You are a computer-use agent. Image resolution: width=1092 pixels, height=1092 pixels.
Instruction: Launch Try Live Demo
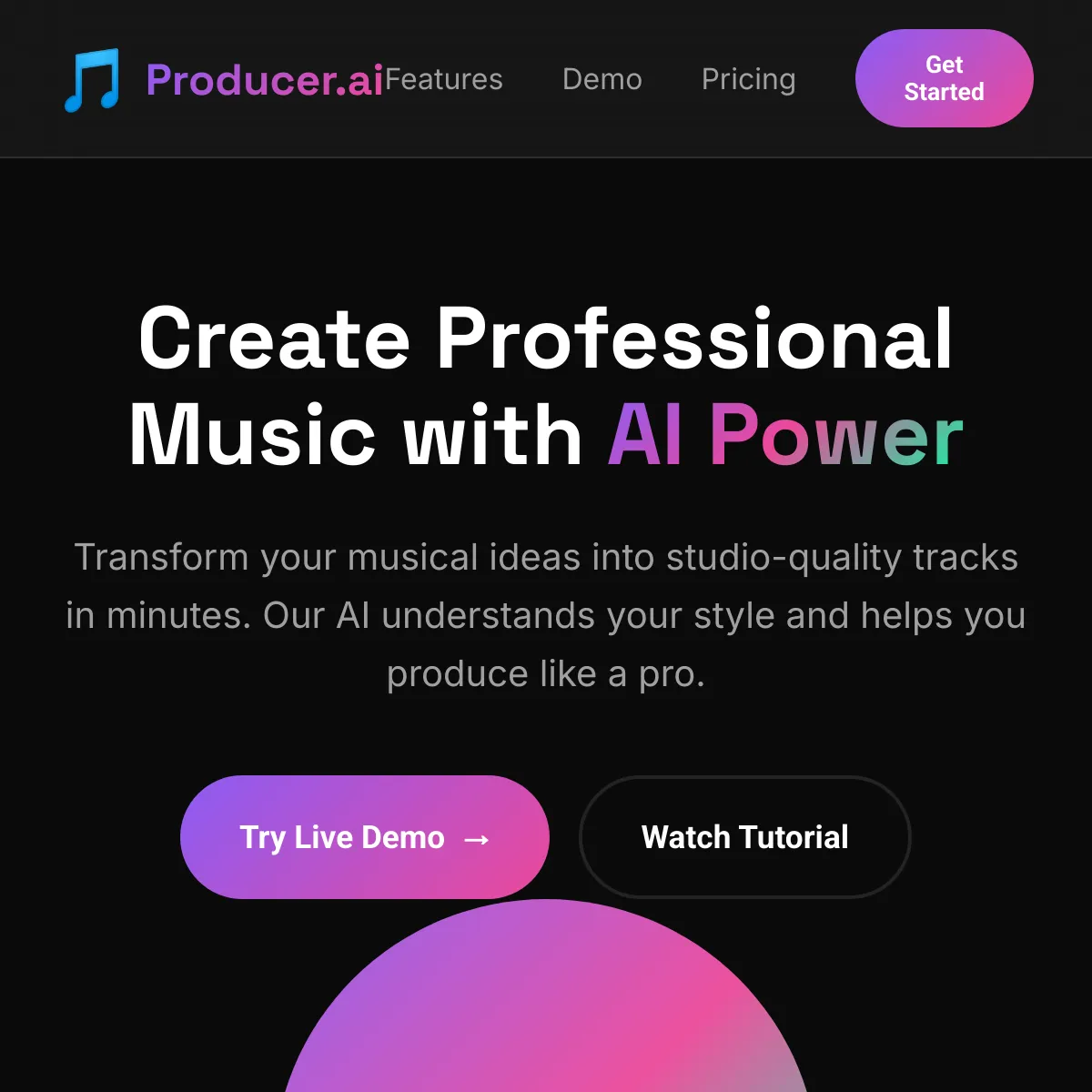point(364,837)
